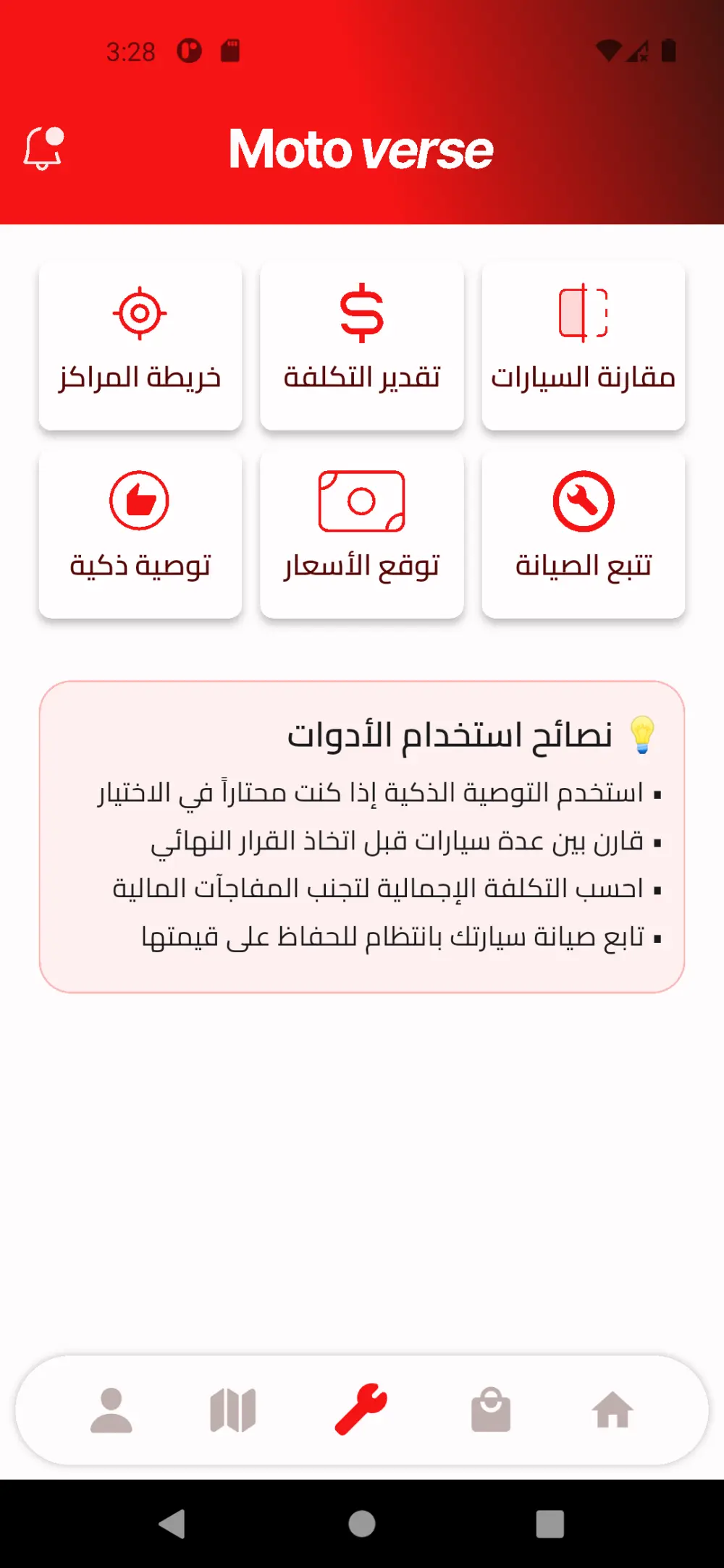Select the price prediction tool (توقع الأسعار)
The width and height of the screenshot is (724, 1568).
pyautogui.click(x=362, y=532)
